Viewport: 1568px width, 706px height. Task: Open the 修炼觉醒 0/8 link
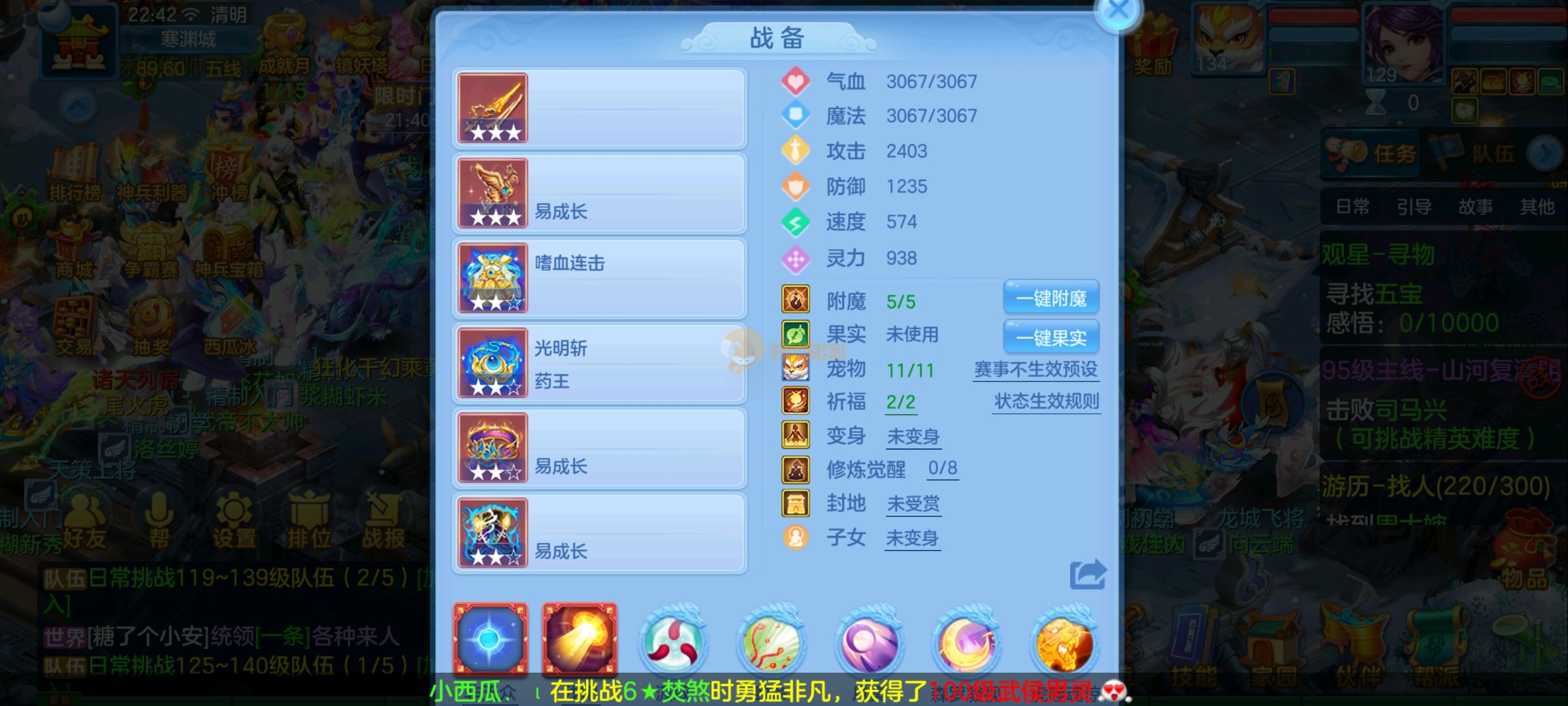943,469
